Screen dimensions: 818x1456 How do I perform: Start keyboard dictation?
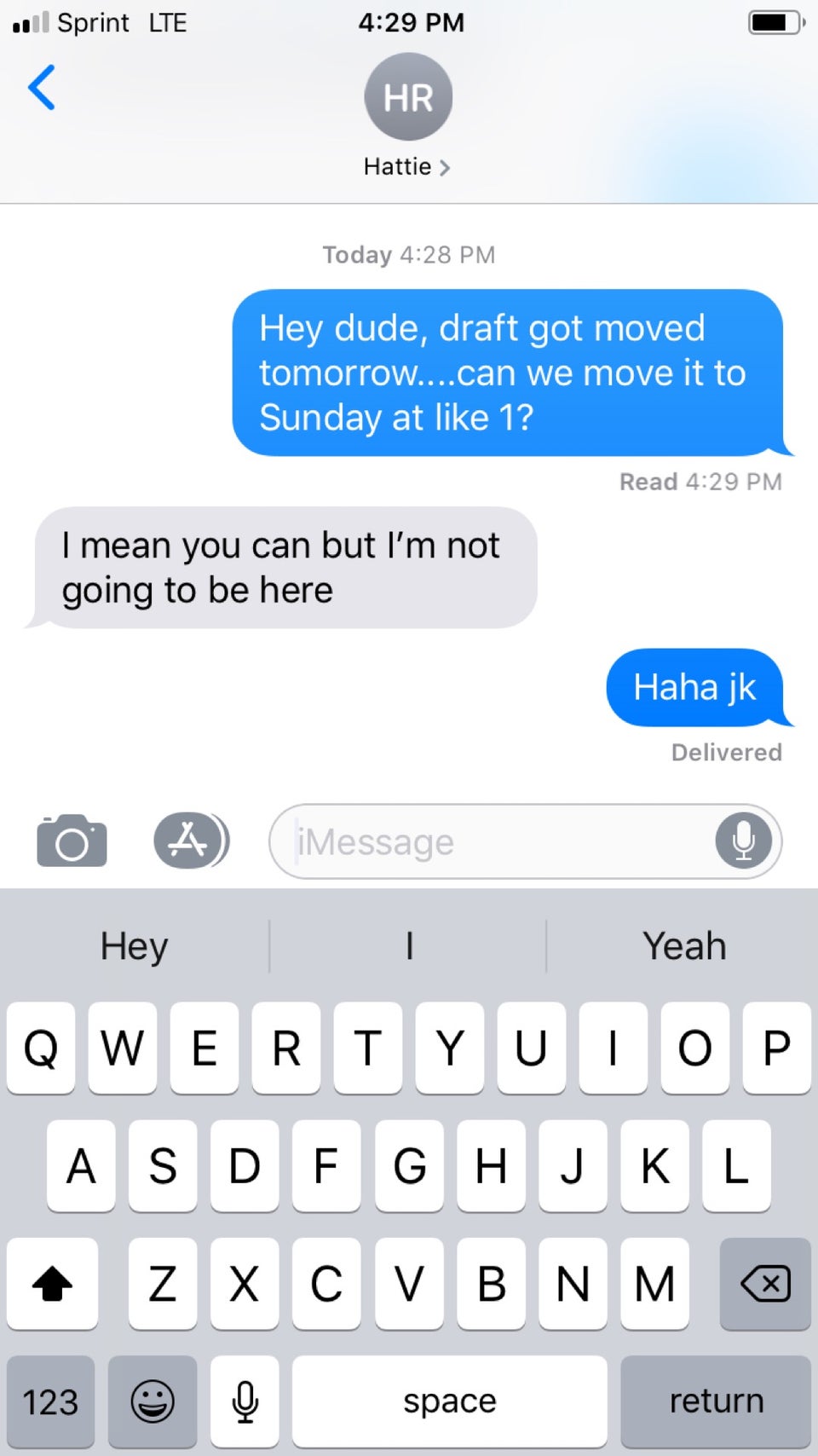point(245,1401)
